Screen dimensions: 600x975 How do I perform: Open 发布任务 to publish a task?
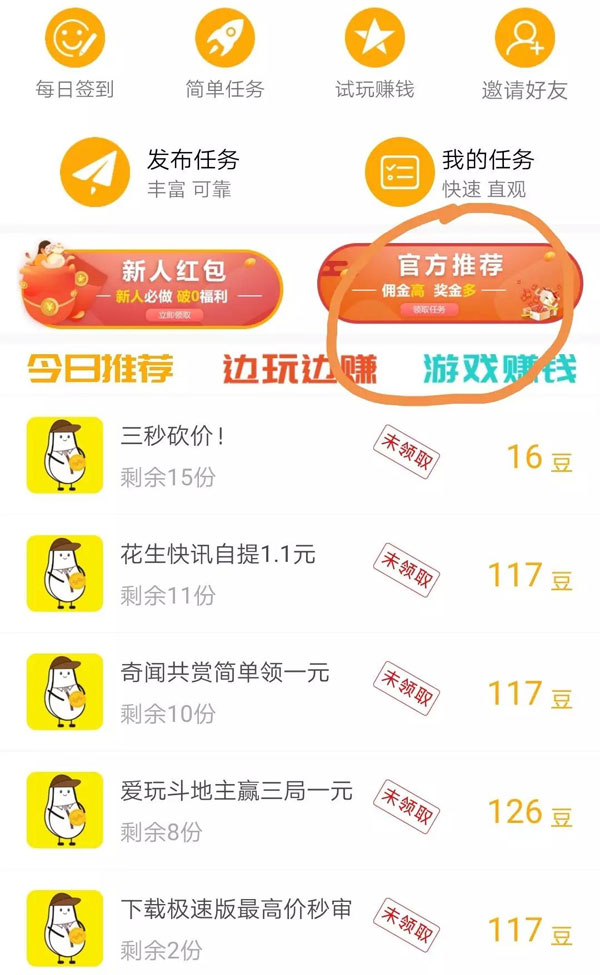[x=150, y=172]
